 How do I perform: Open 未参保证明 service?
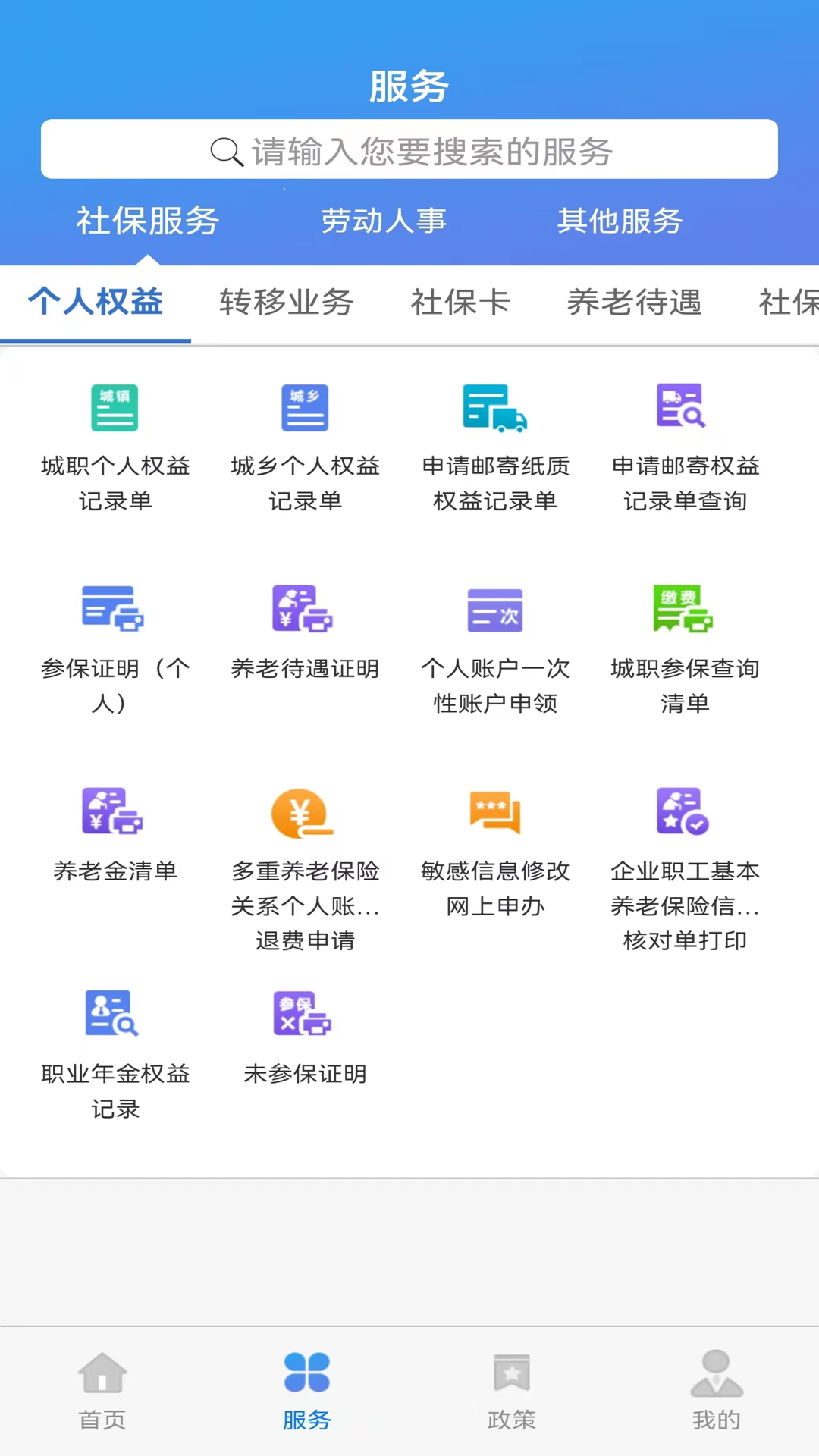(x=305, y=1043)
